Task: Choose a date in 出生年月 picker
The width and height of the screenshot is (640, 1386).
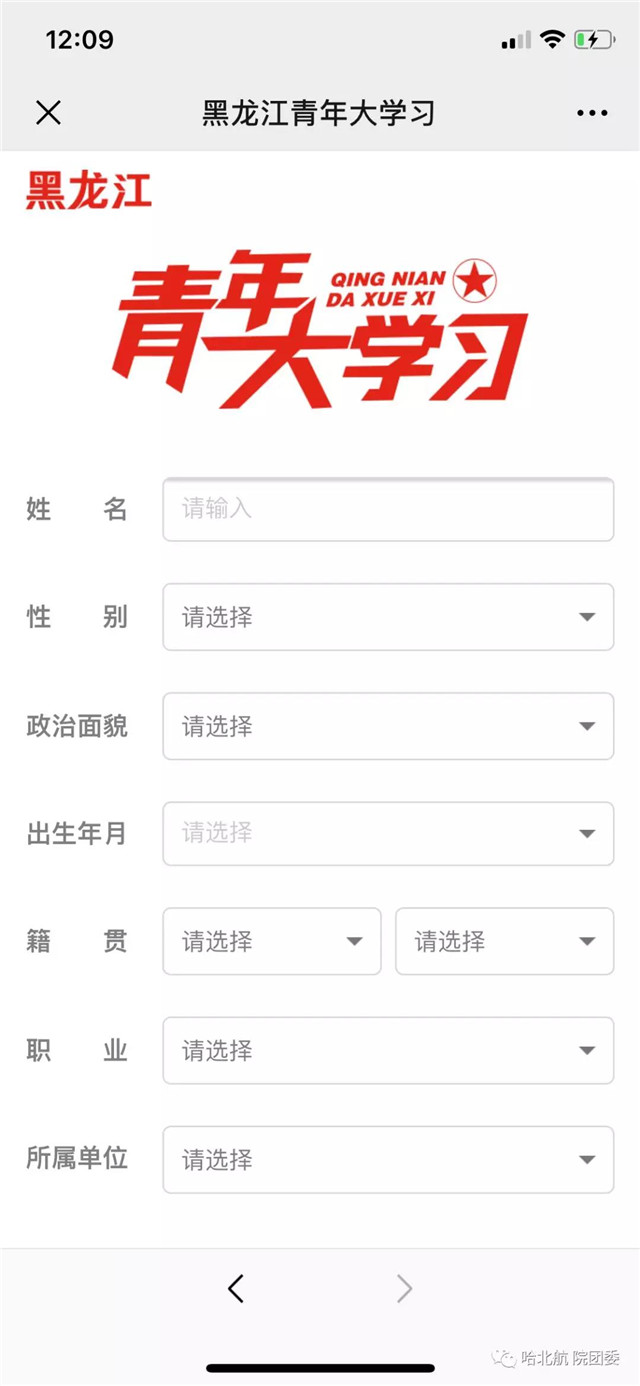Action: coord(388,833)
